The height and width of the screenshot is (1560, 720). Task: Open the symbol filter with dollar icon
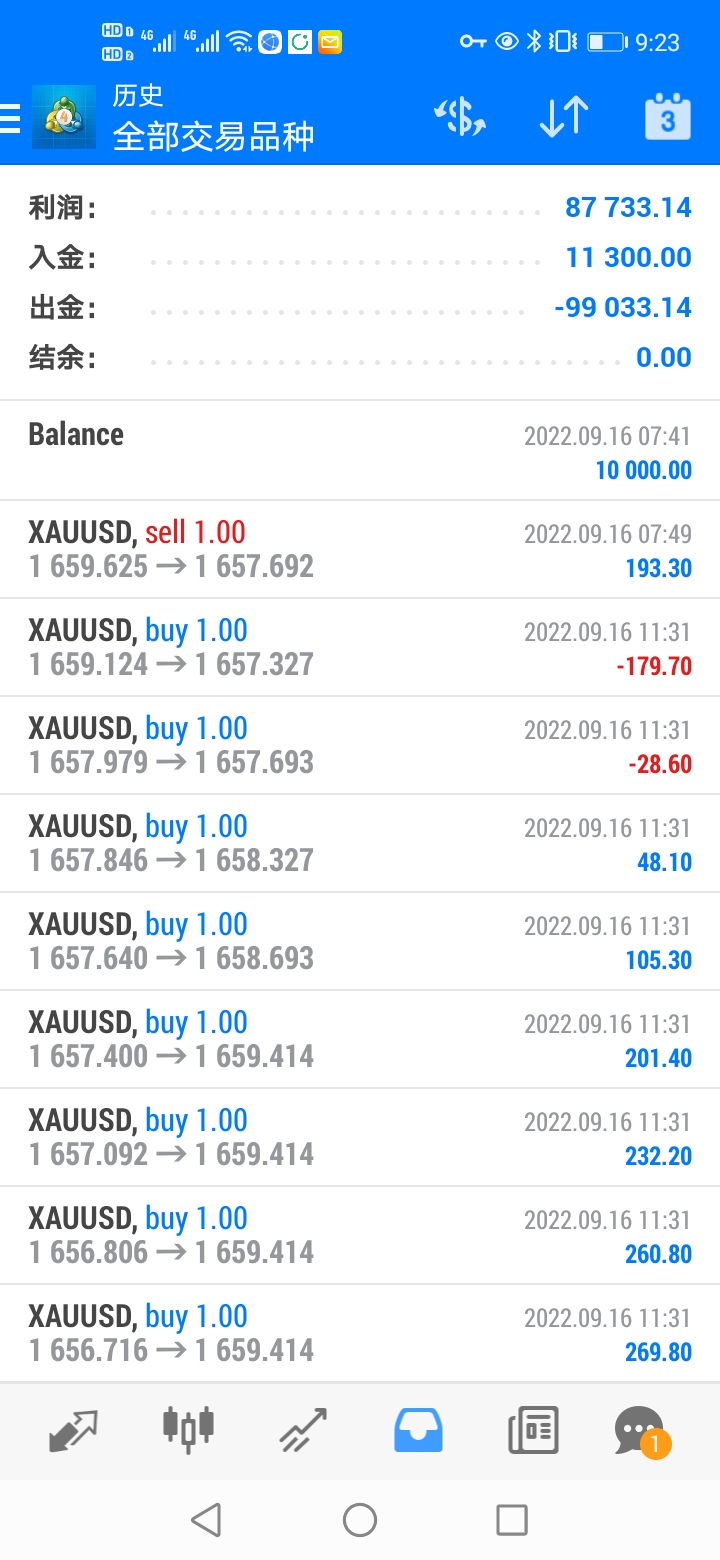(460, 118)
